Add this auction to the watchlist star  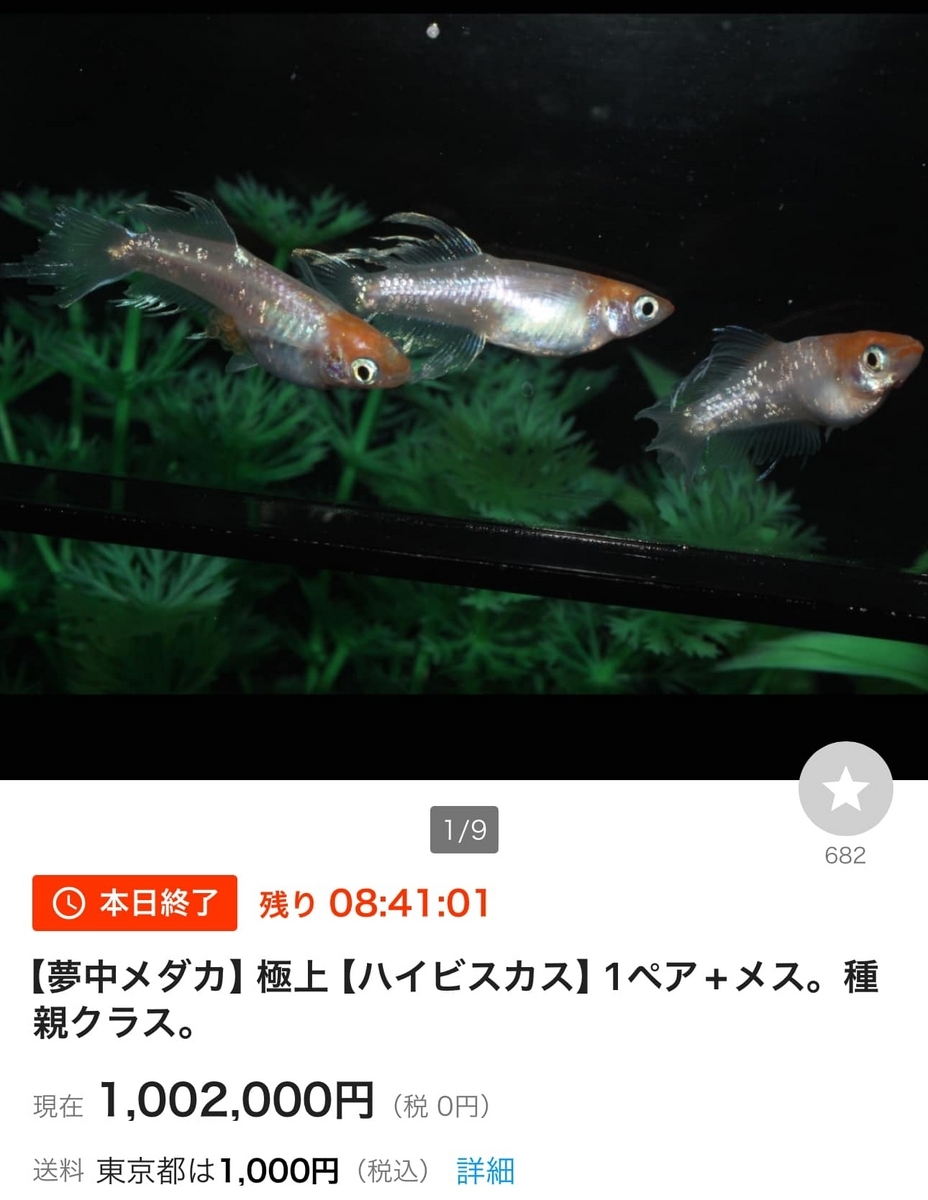pos(845,789)
